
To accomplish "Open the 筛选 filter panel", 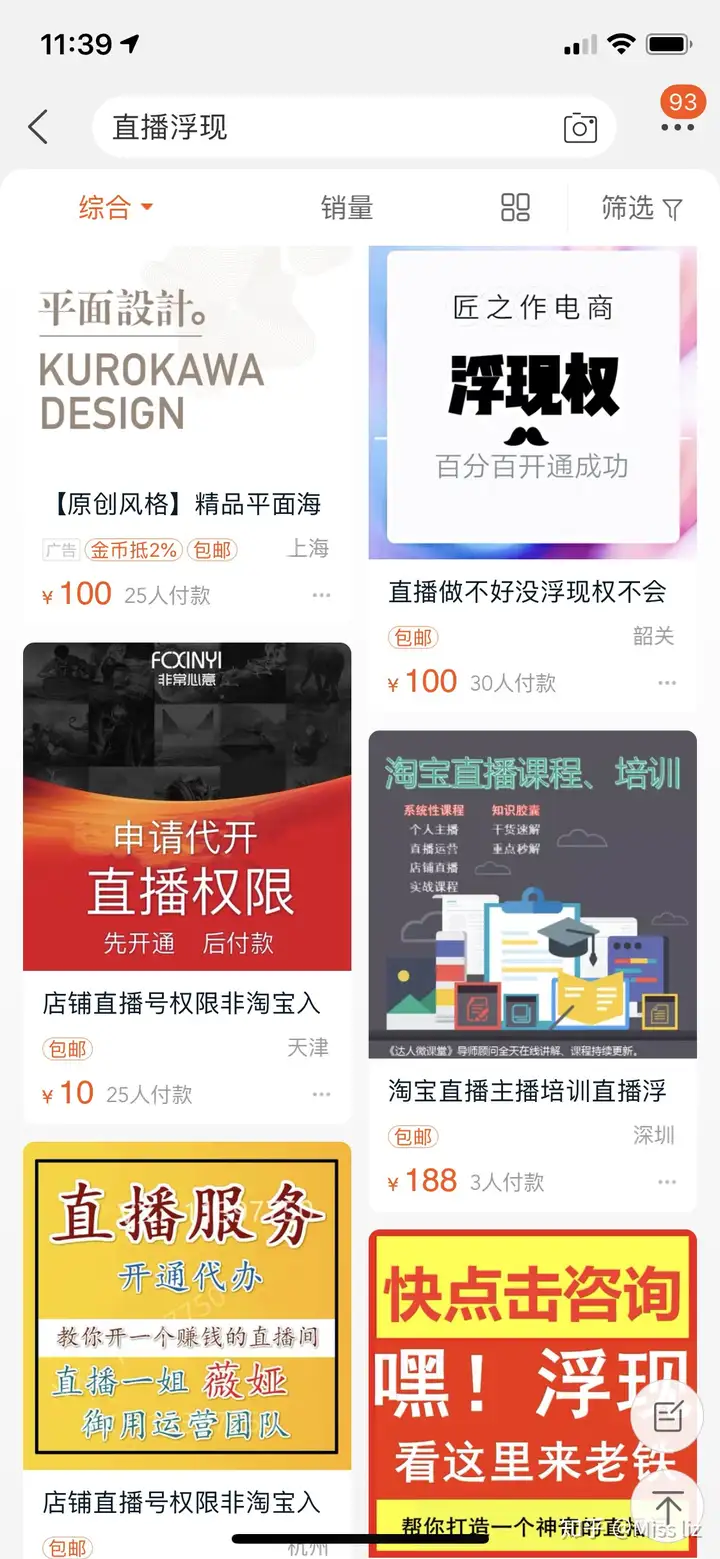I will pos(641,207).
